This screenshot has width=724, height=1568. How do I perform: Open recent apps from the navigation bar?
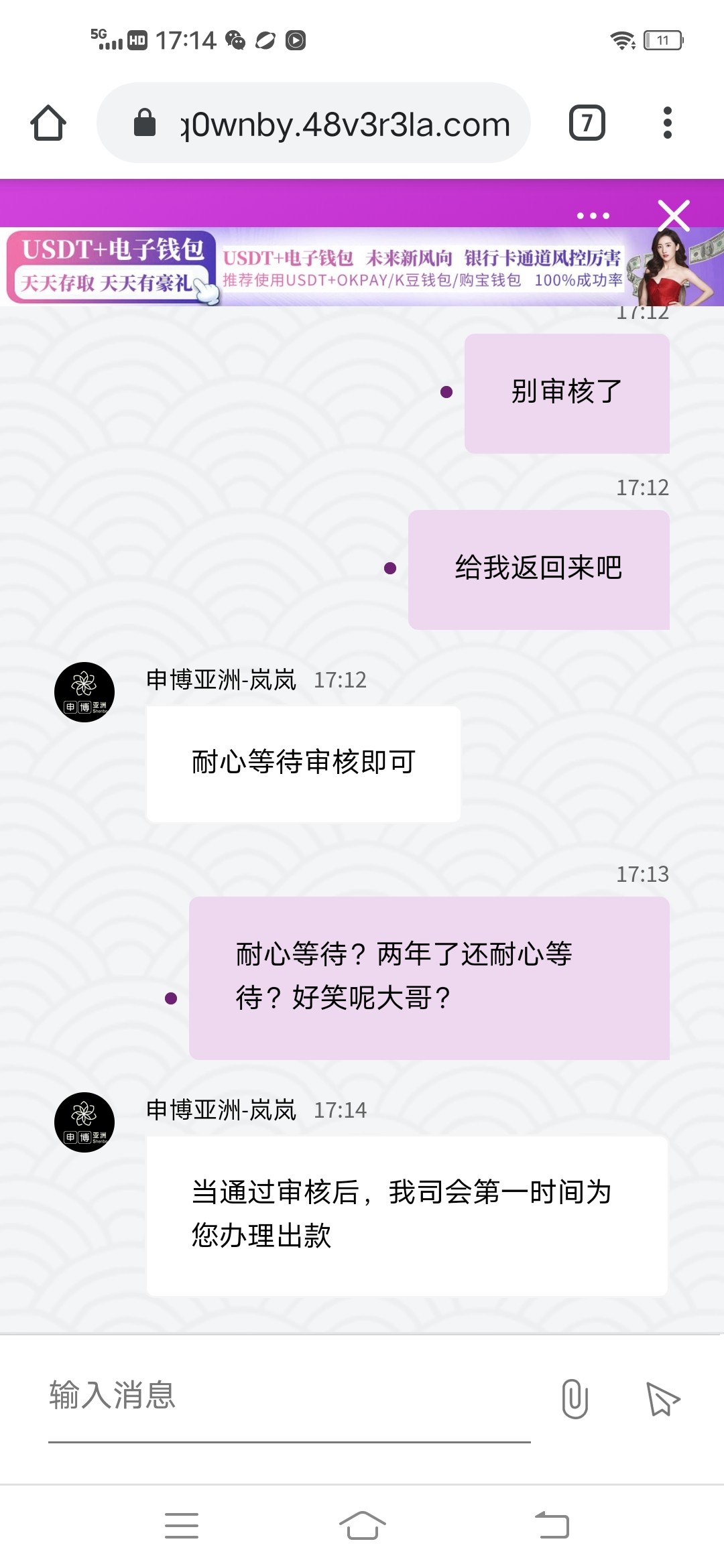click(182, 1526)
